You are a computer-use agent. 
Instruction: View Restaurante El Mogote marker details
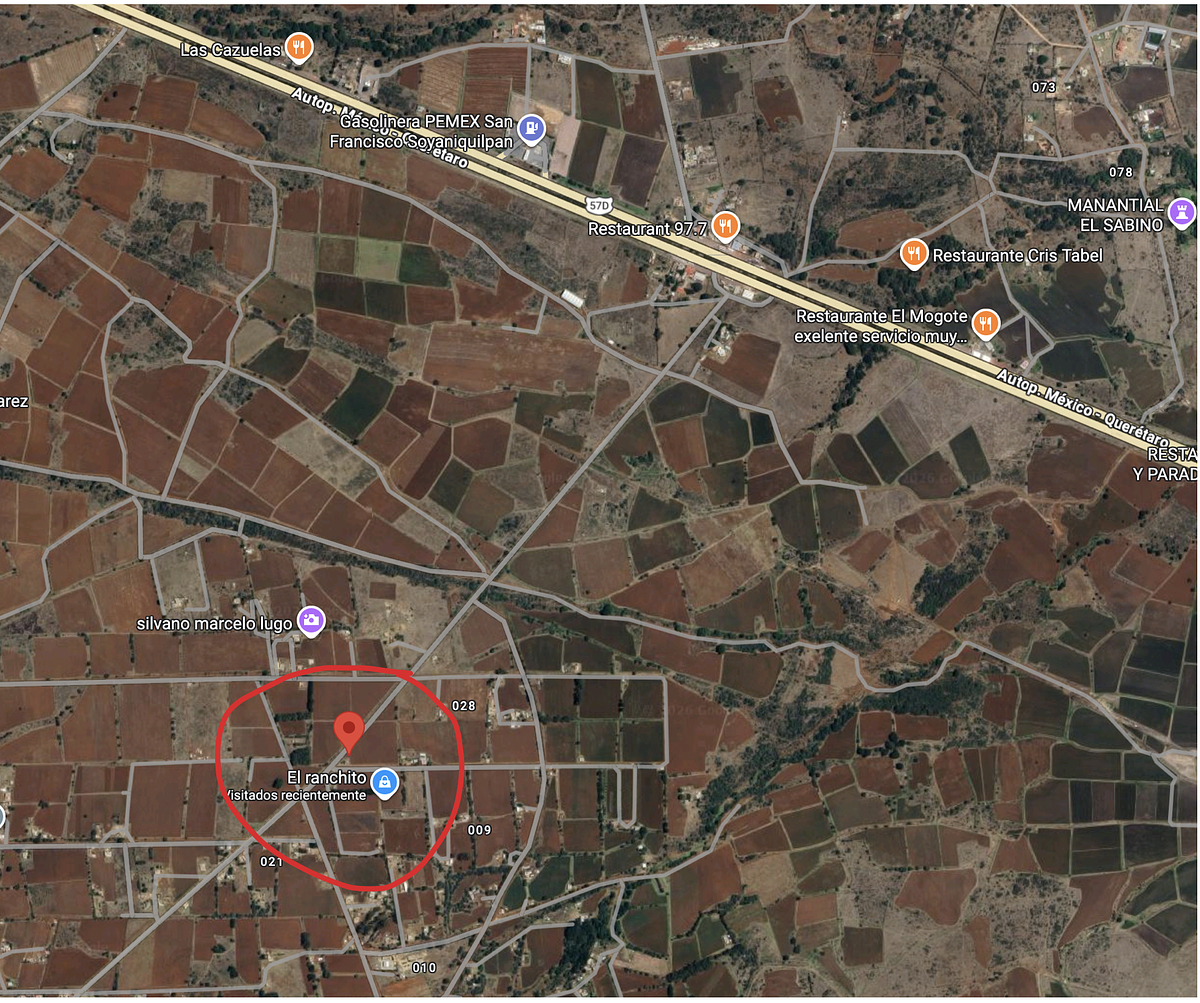click(986, 323)
